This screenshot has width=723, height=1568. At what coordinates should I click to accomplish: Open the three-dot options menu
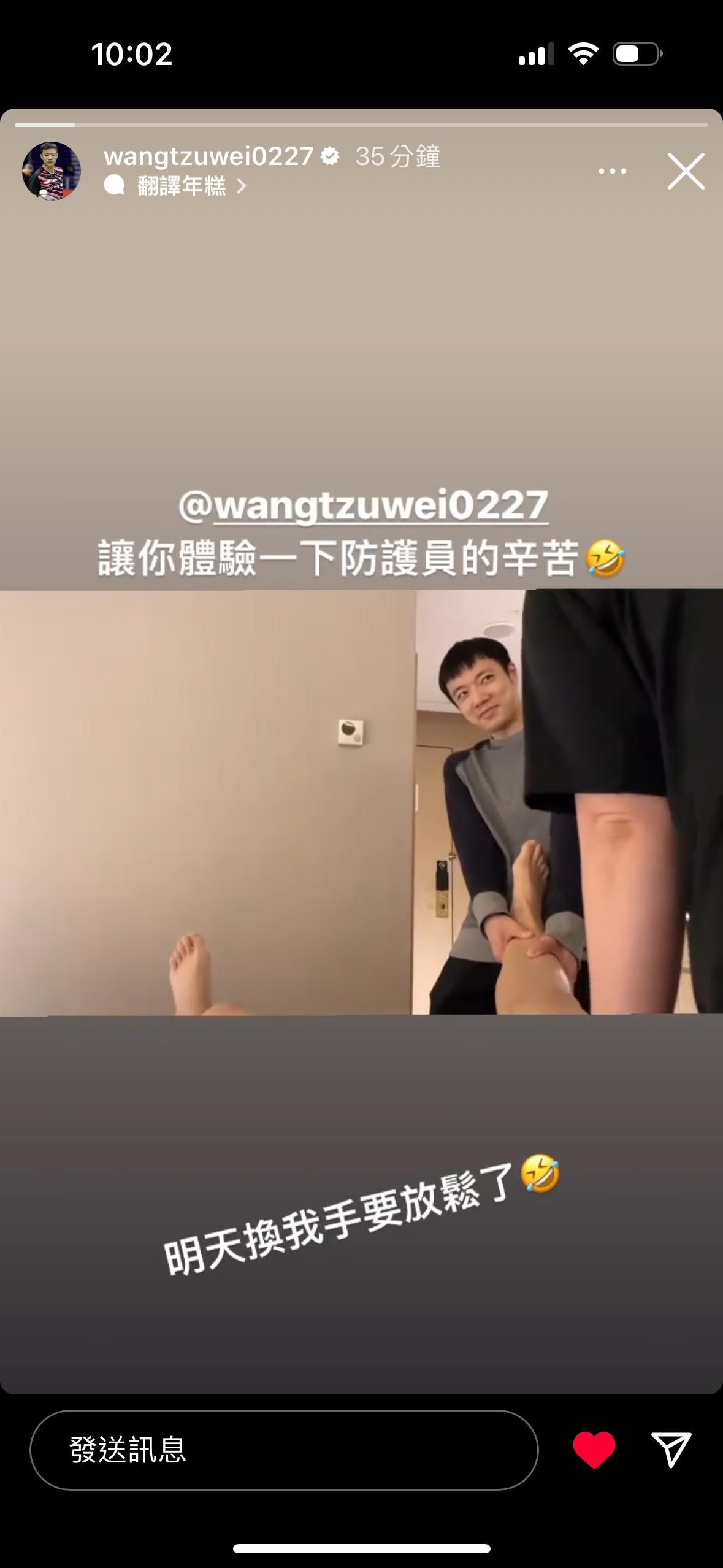point(612,171)
